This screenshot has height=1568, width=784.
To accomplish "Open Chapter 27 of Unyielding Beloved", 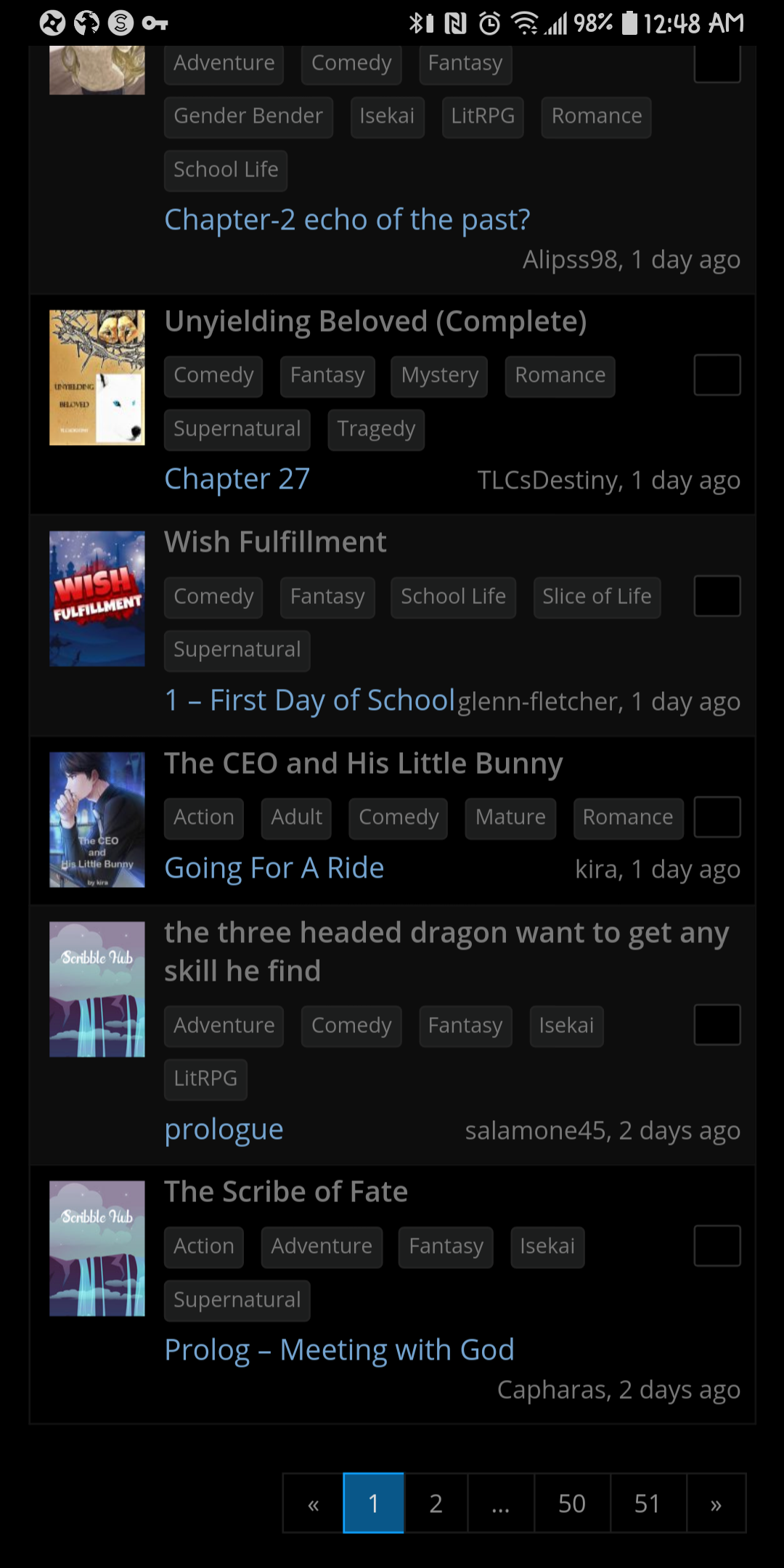I will pos(237,478).
